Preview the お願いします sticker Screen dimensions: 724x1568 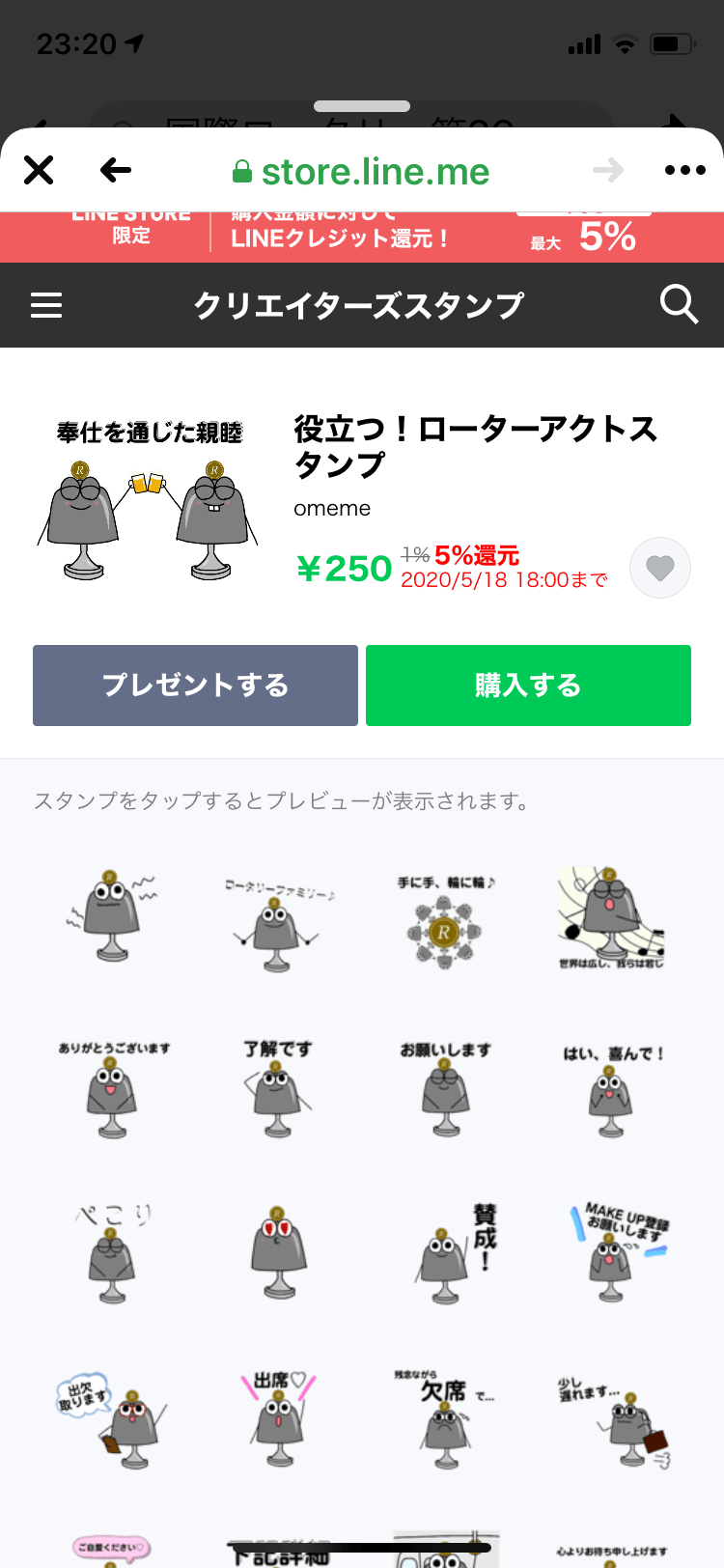[445, 1088]
